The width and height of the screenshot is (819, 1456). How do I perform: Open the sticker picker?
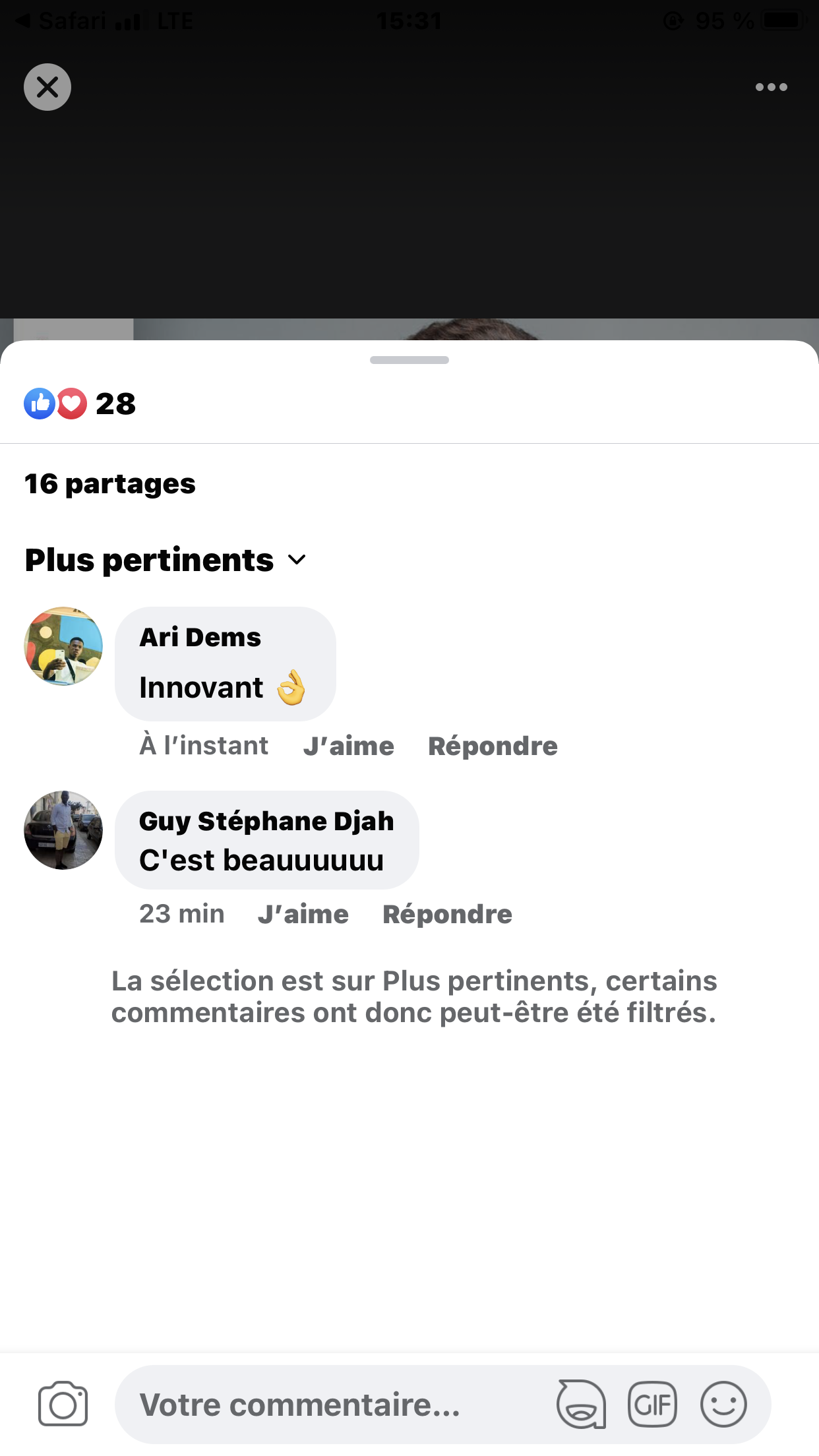click(581, 1404)
